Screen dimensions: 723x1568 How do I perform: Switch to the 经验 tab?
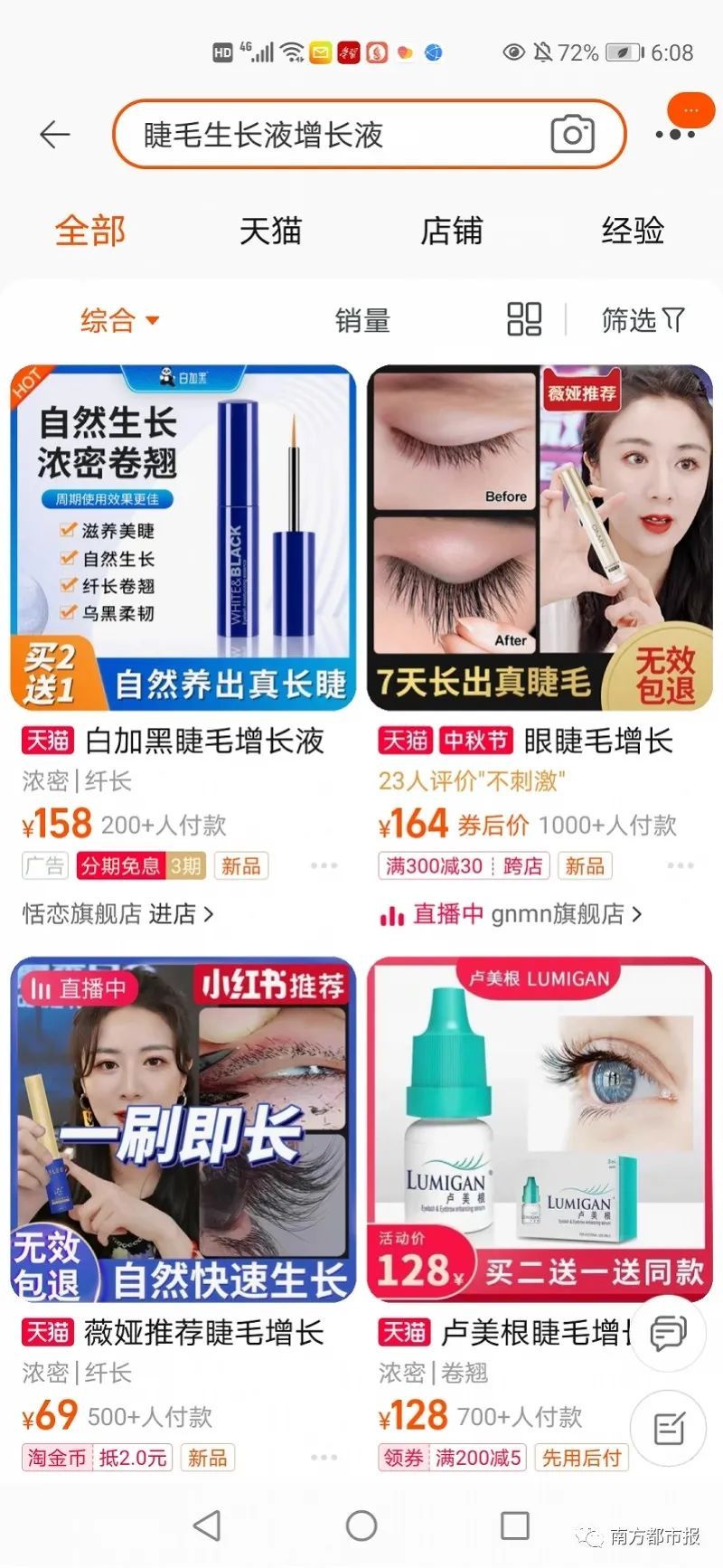633,231
